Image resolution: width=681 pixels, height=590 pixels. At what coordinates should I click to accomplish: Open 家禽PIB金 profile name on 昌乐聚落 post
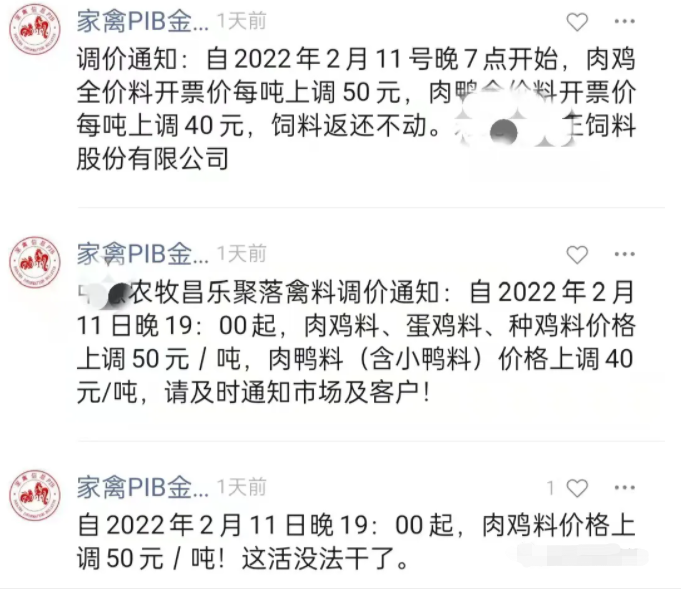pyautogui.click(x=143, y=253)
